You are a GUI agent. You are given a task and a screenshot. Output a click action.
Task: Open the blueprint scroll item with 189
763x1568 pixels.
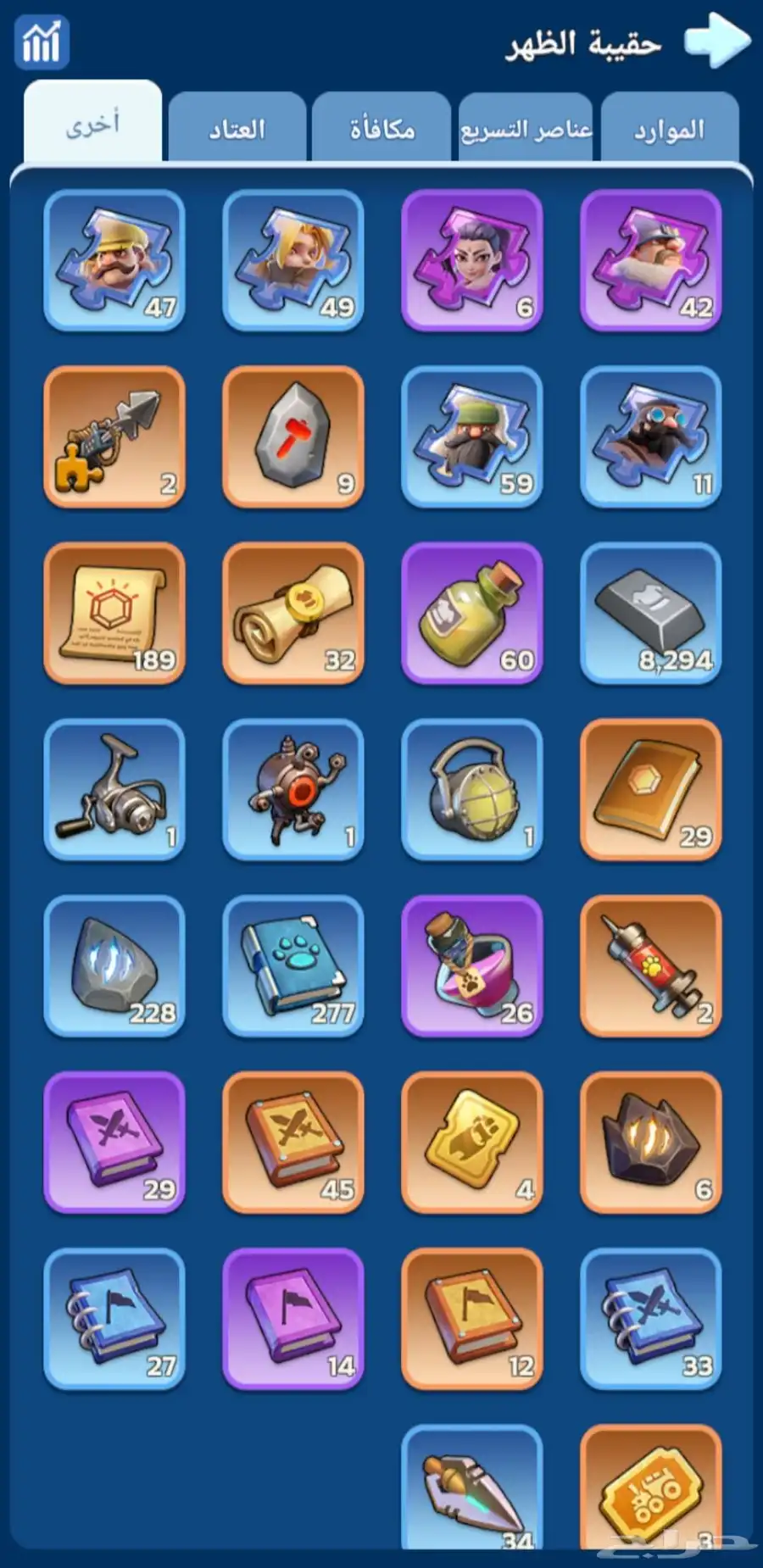(114, 613)
